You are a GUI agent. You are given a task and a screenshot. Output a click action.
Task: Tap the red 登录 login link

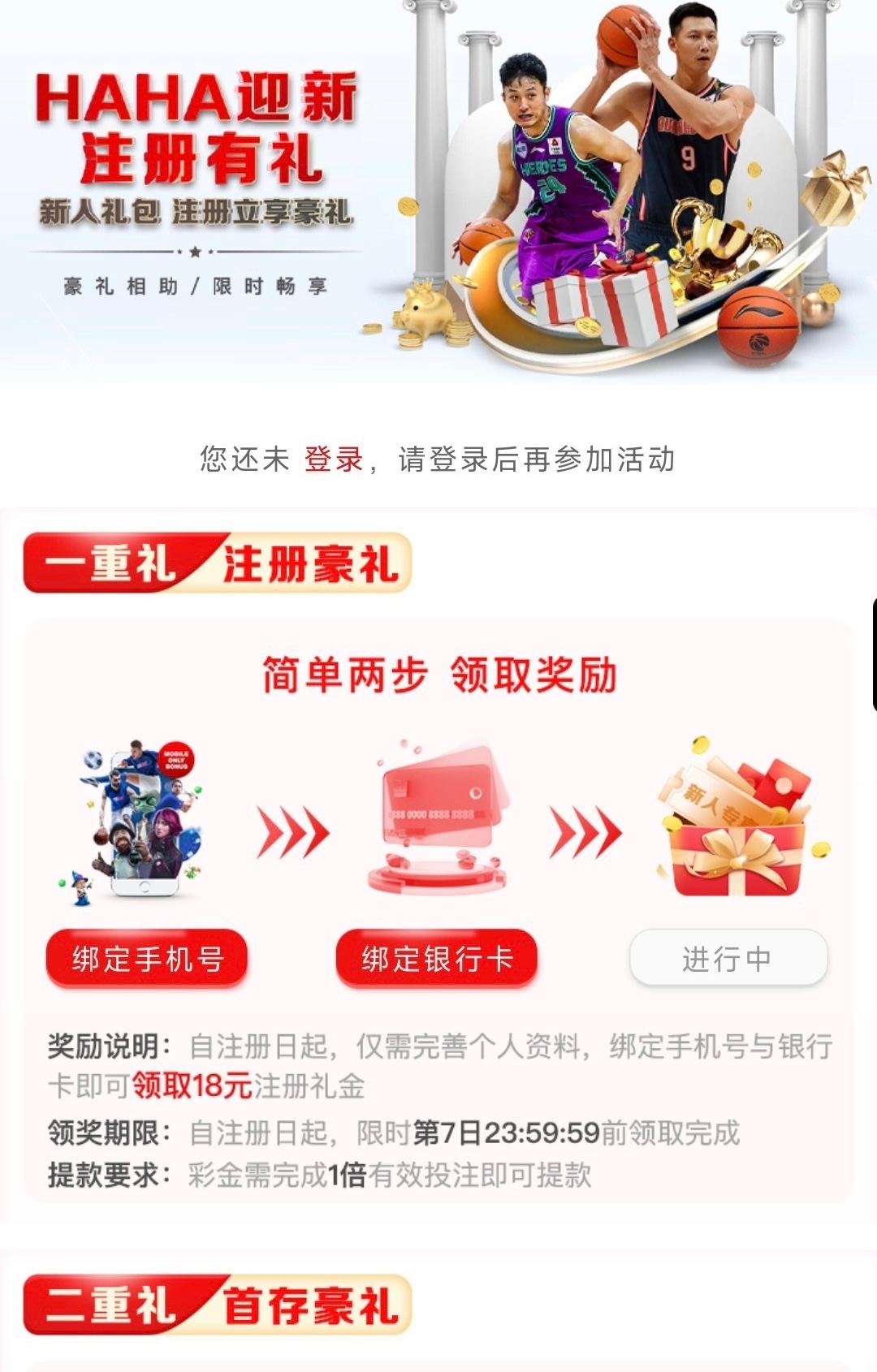coord(334,459)
